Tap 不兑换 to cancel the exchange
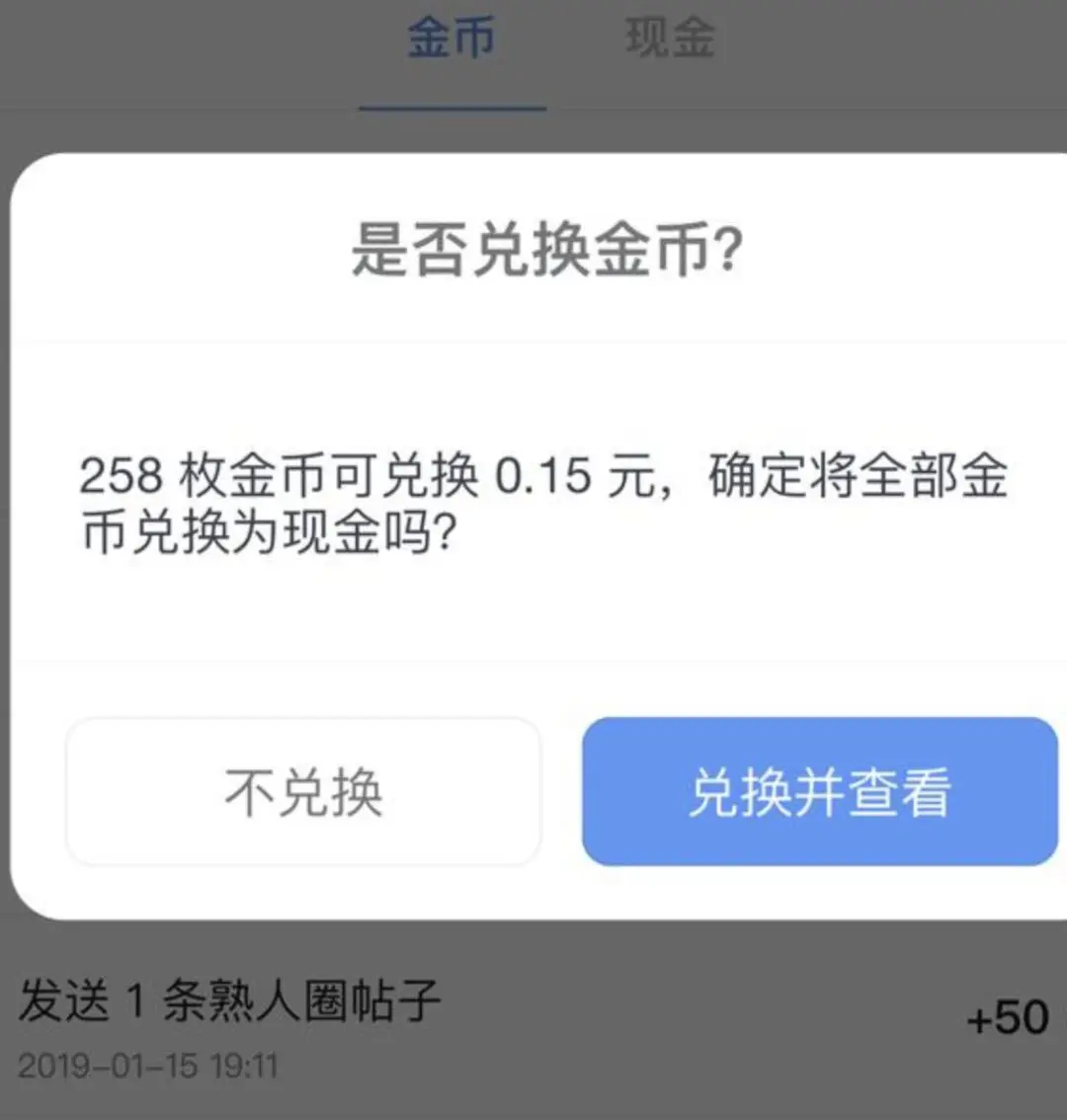Image resolution: width=1067 pixels, height=1120 pixels. (x=303, y=792)
